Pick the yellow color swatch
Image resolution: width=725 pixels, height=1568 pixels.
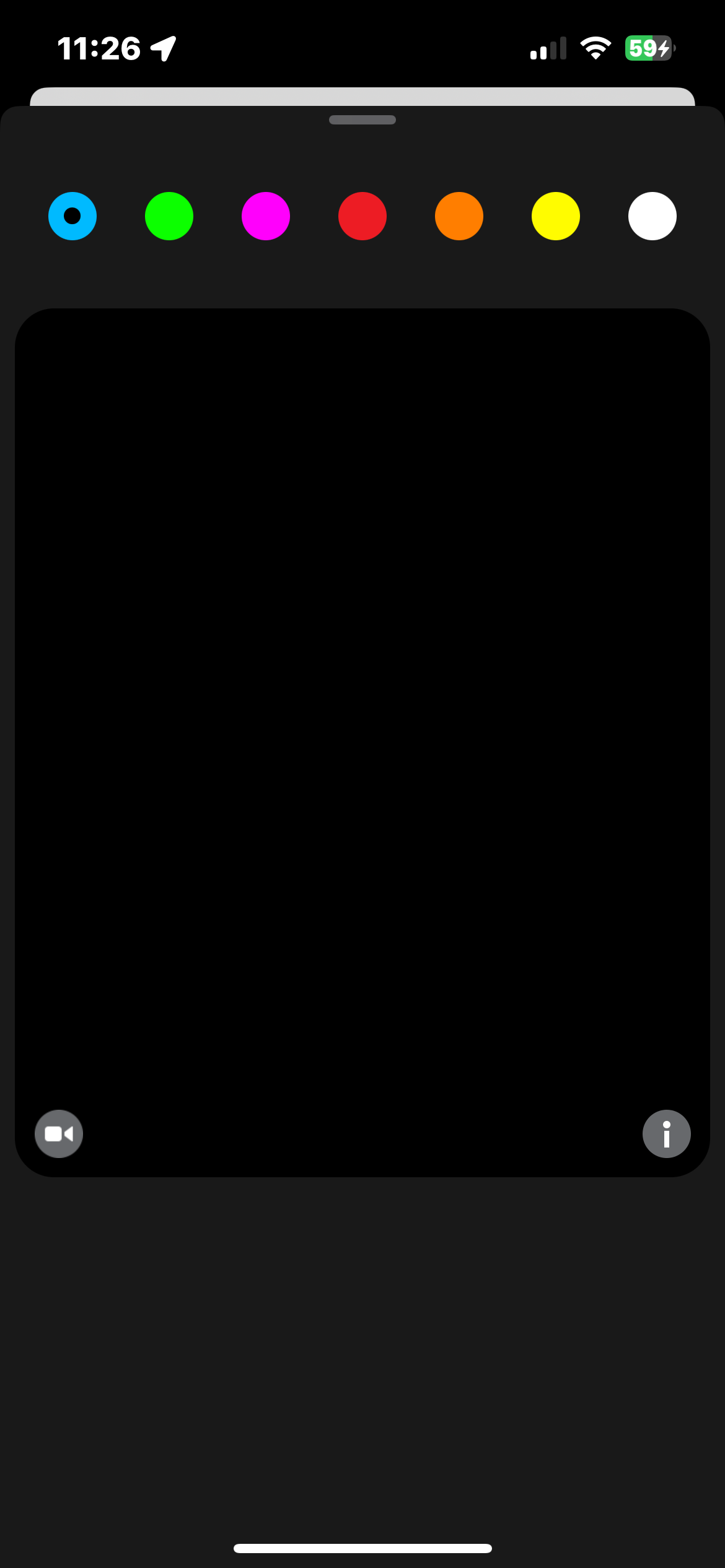click(x=556, y=216)
